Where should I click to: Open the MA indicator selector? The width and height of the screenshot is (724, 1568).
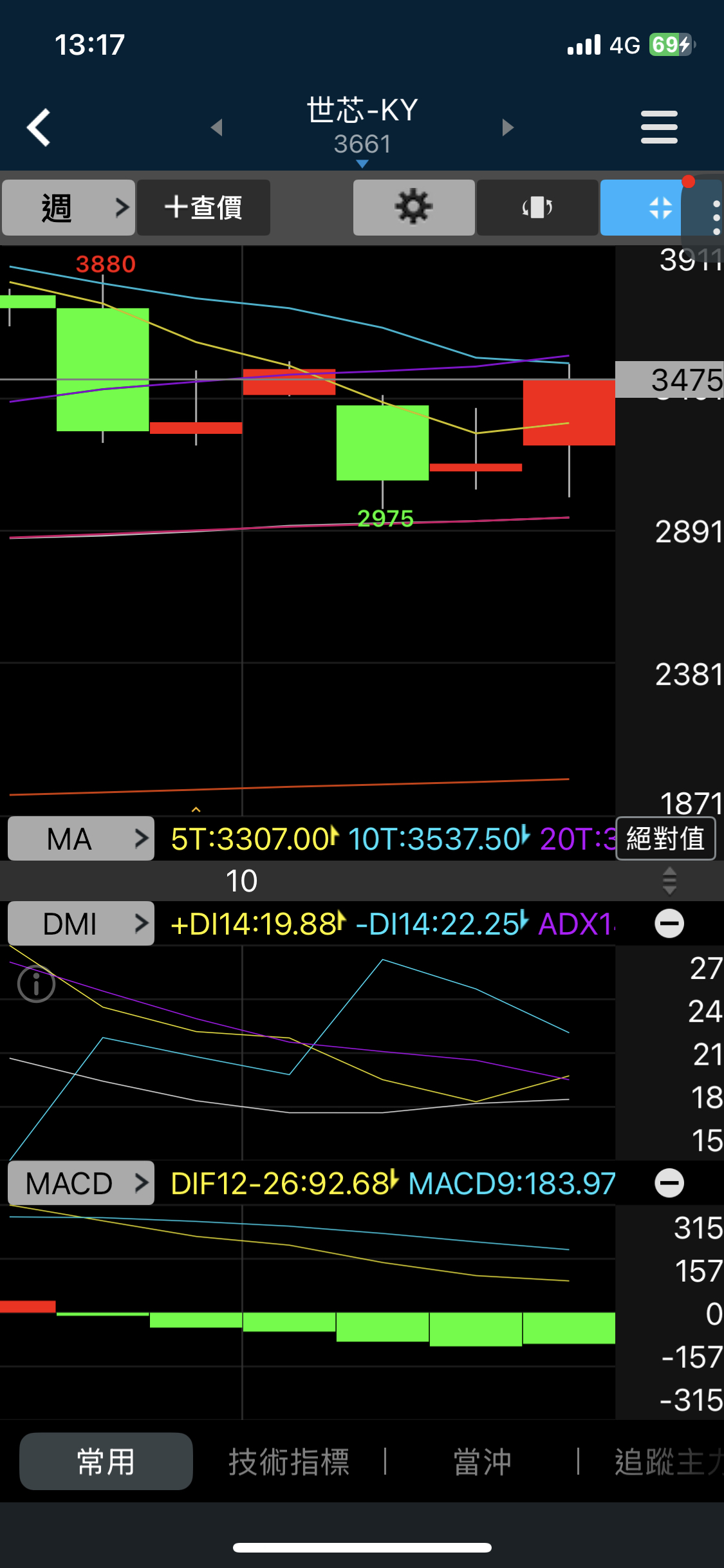click(81, 839)
